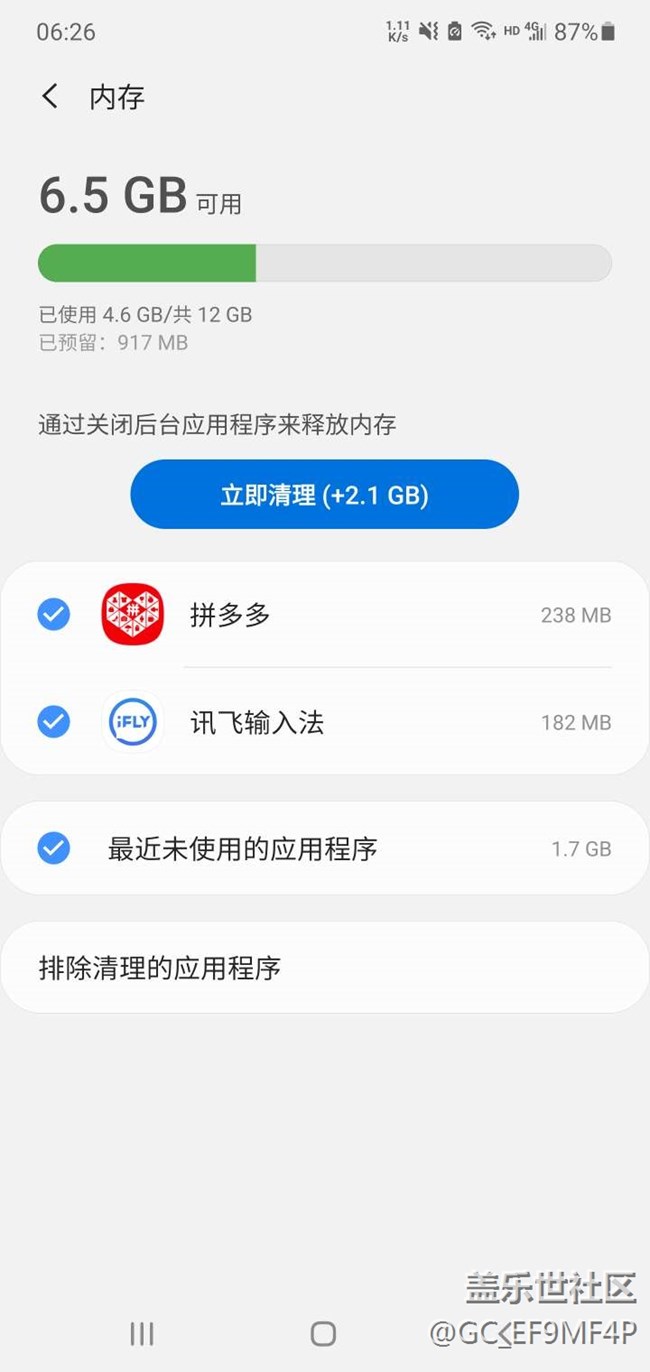Deselect the 最近未使用的应用程序 checkbox
650x1372 pixels.
(x=54, y=849)
